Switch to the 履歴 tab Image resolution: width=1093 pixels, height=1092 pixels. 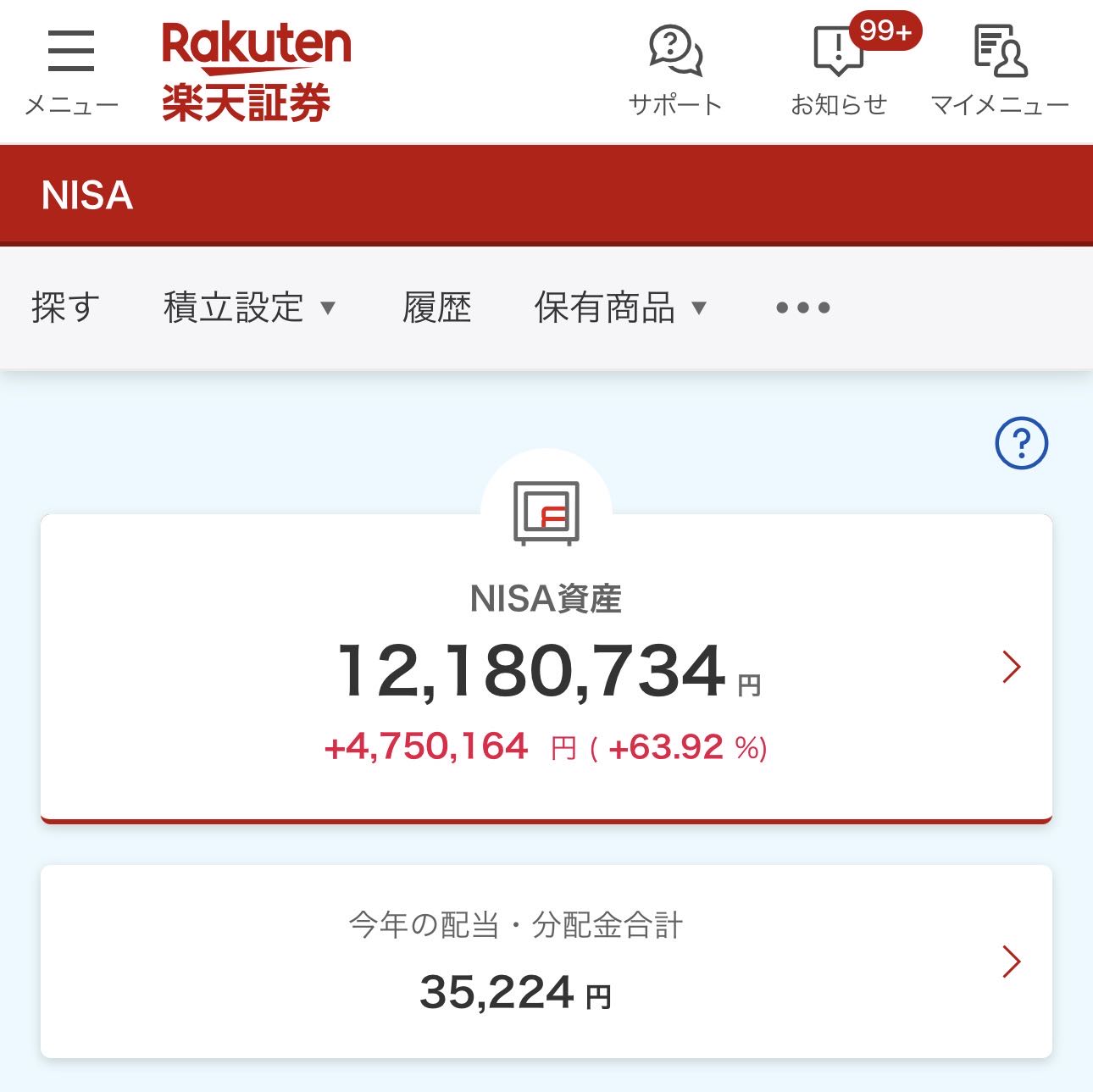[436, 308]
